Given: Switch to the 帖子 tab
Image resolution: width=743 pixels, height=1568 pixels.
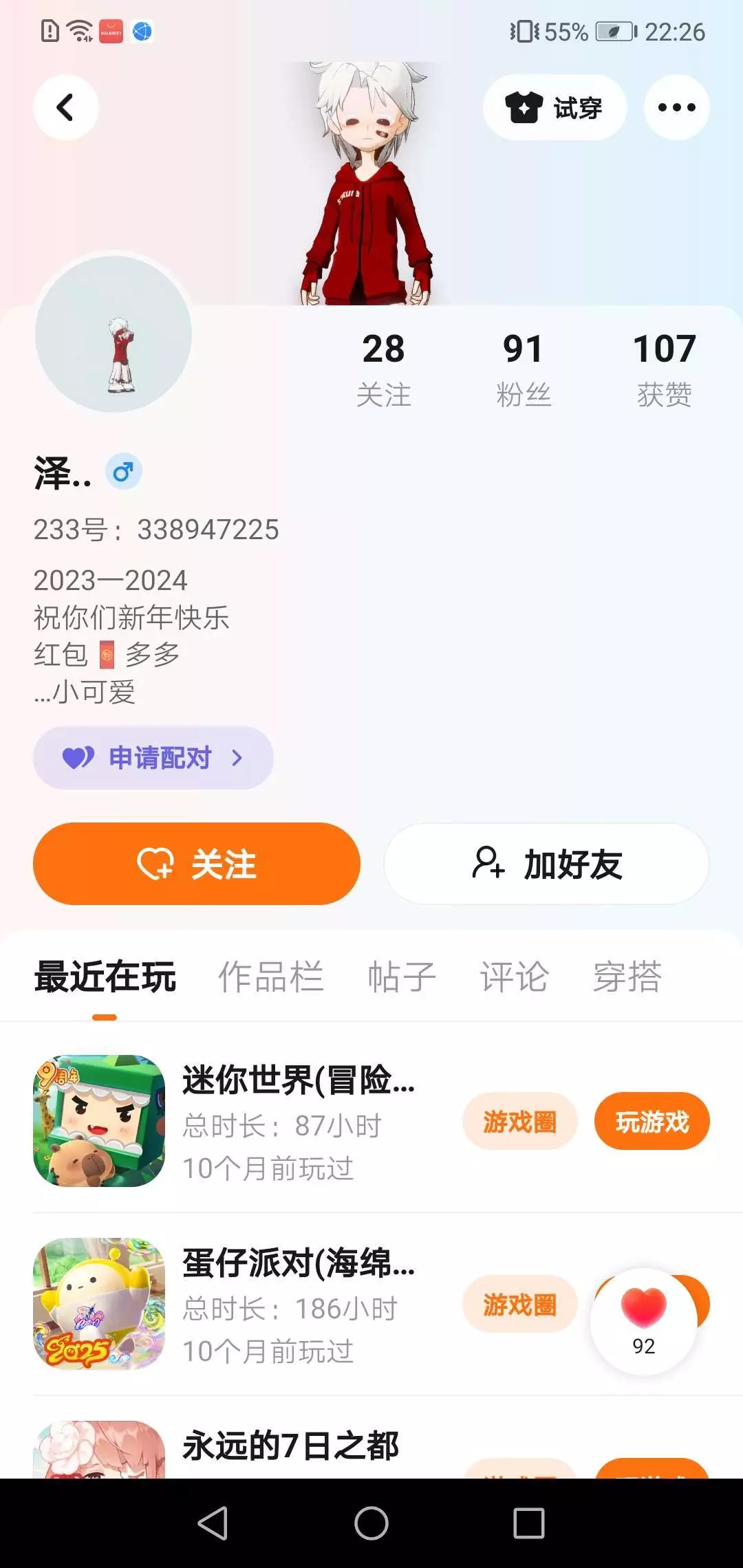Looking at the screenshot, I should (402, 977).
